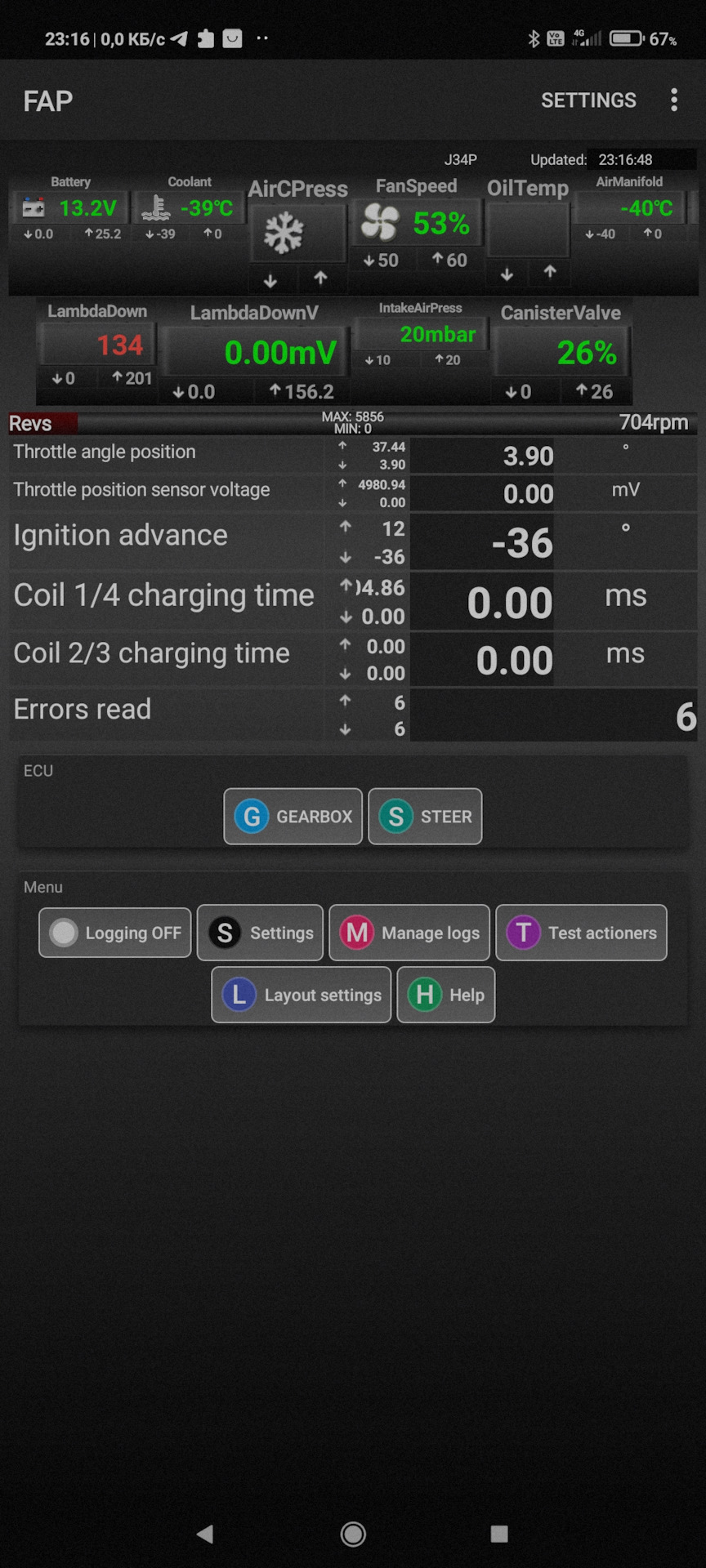Viewport: 706px width, 1568px height.
Task: Open the GEARBOX ECU
Action: click(293, 817)
